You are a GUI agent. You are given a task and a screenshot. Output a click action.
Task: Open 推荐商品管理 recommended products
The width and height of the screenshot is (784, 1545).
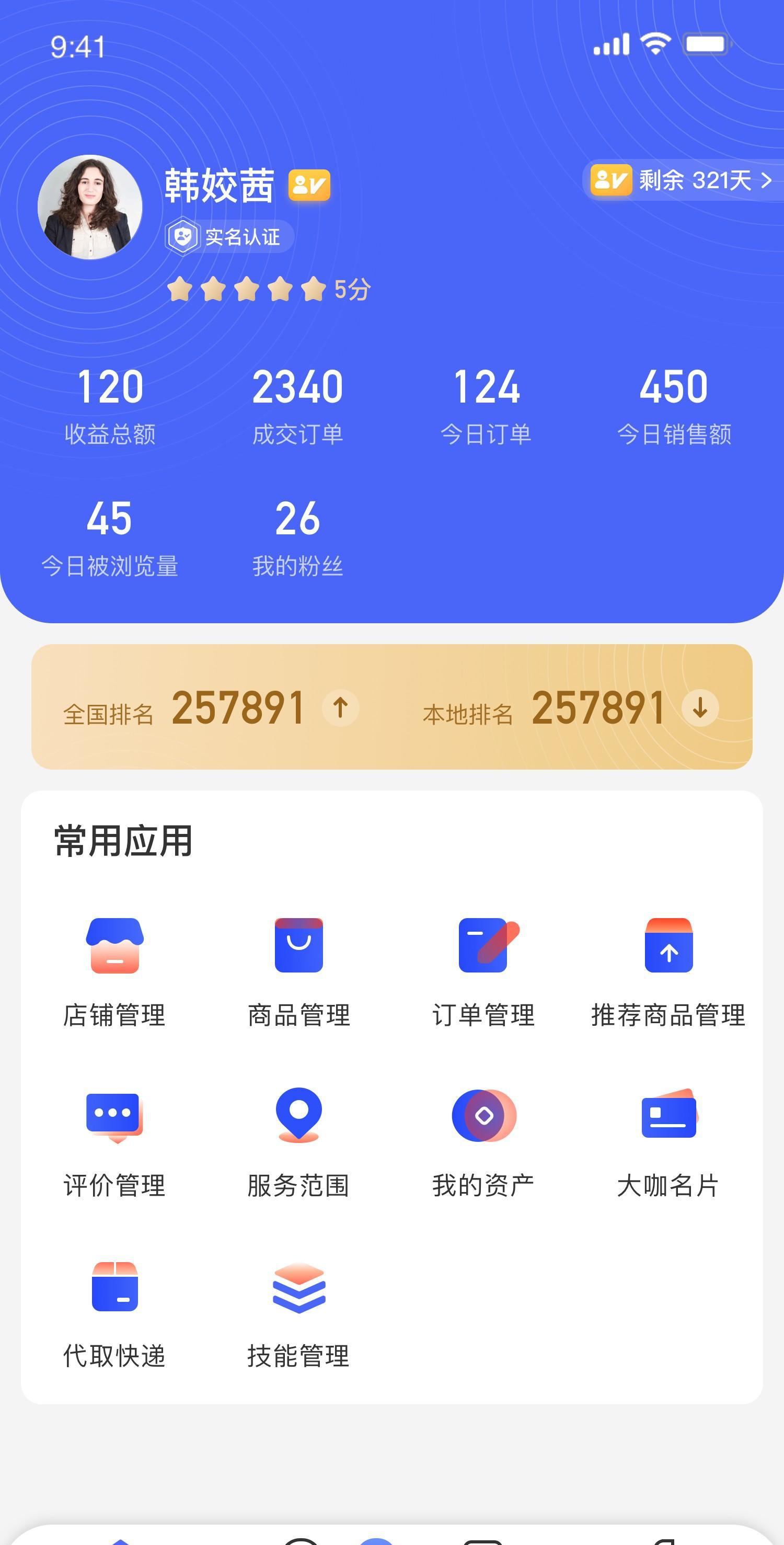(668, 971)
